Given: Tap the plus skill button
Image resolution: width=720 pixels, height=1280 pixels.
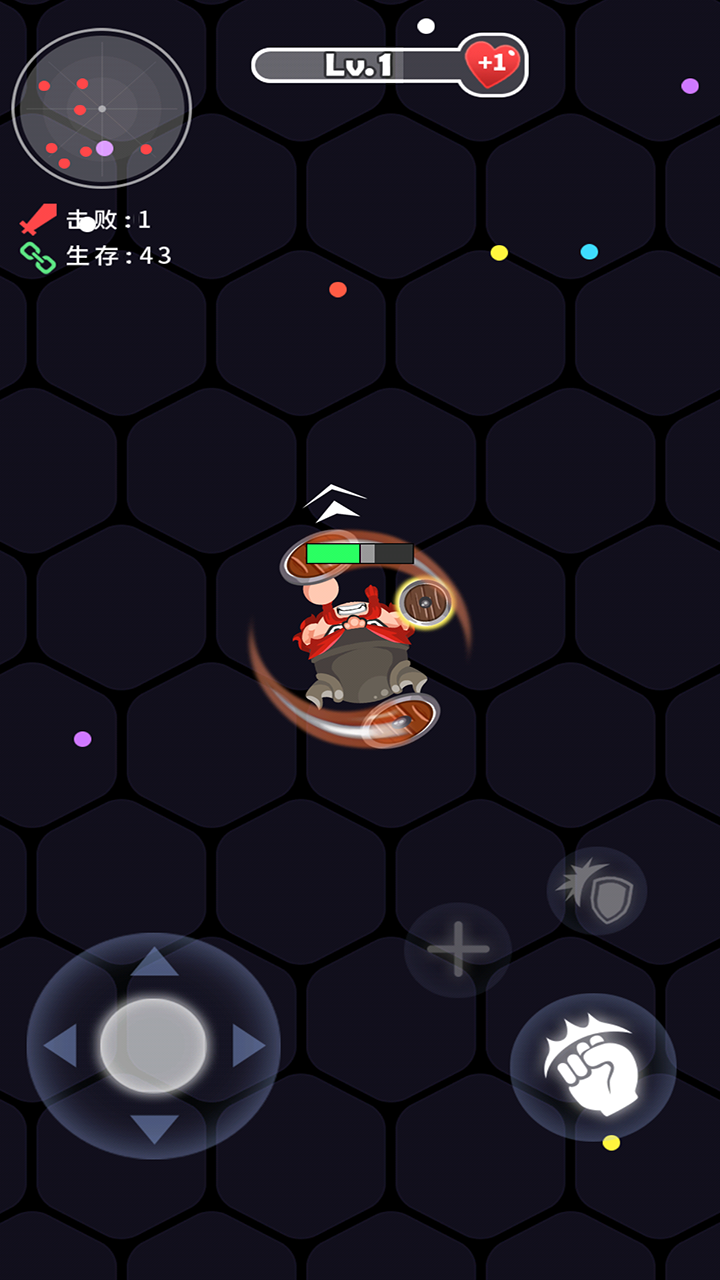Looking at the screenshot, I should point(458,949).
